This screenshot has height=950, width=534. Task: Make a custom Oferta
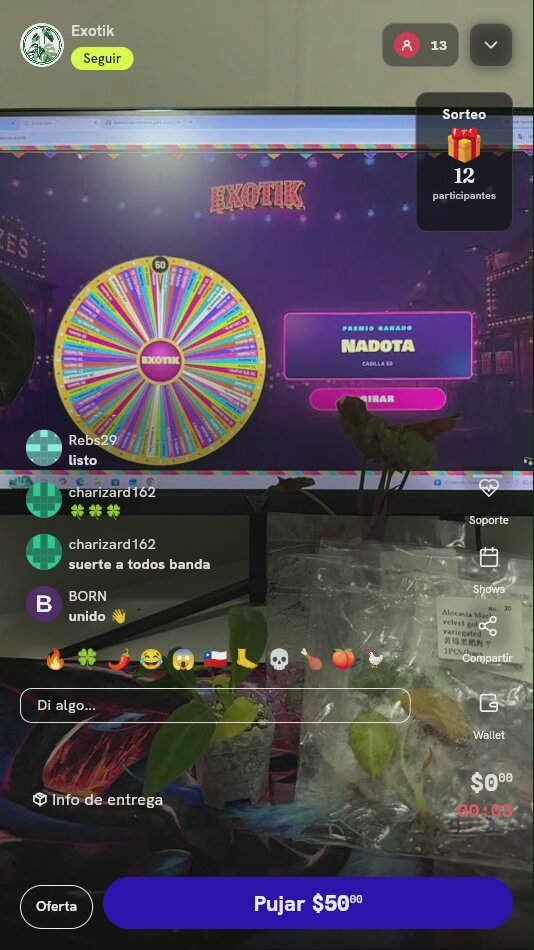coord(56,906)
